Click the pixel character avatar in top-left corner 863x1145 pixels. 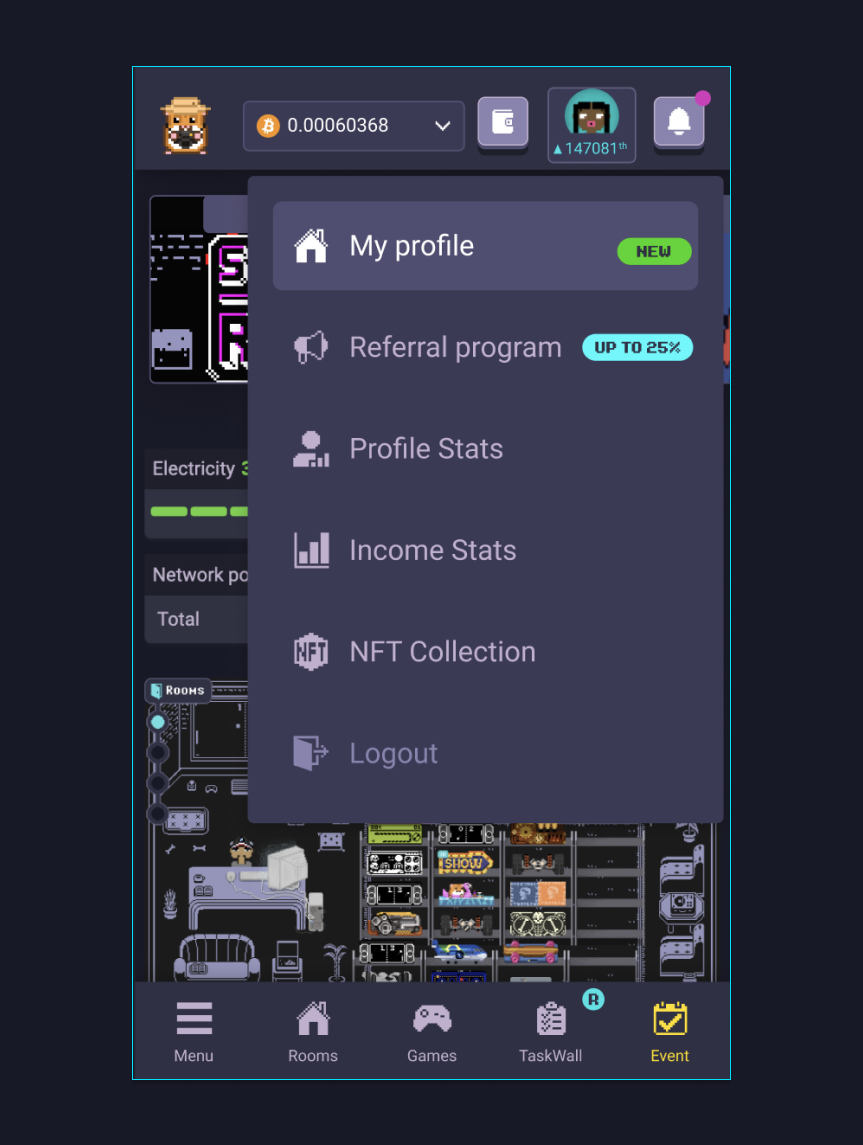(x=186, y=126)
